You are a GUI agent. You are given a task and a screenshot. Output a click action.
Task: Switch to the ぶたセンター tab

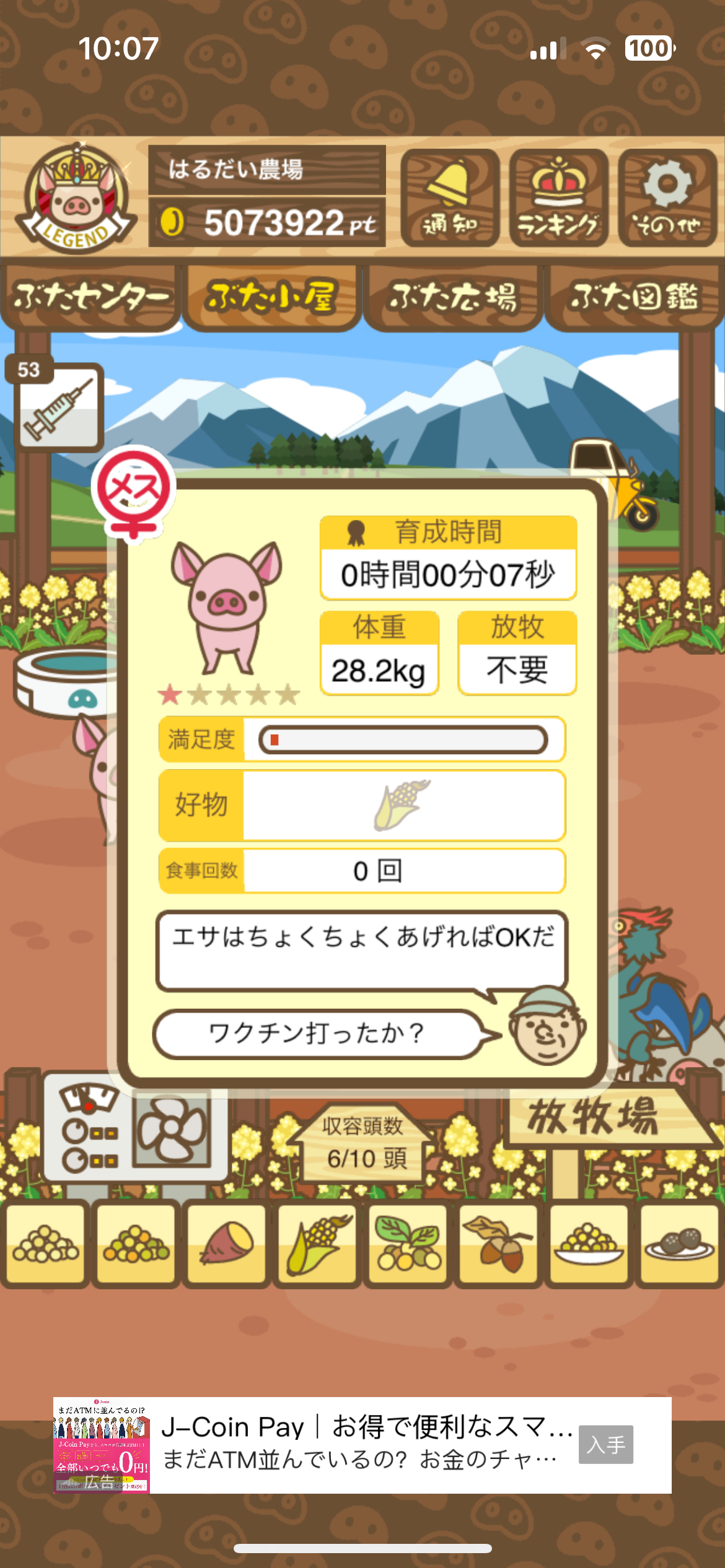point(90,297)
